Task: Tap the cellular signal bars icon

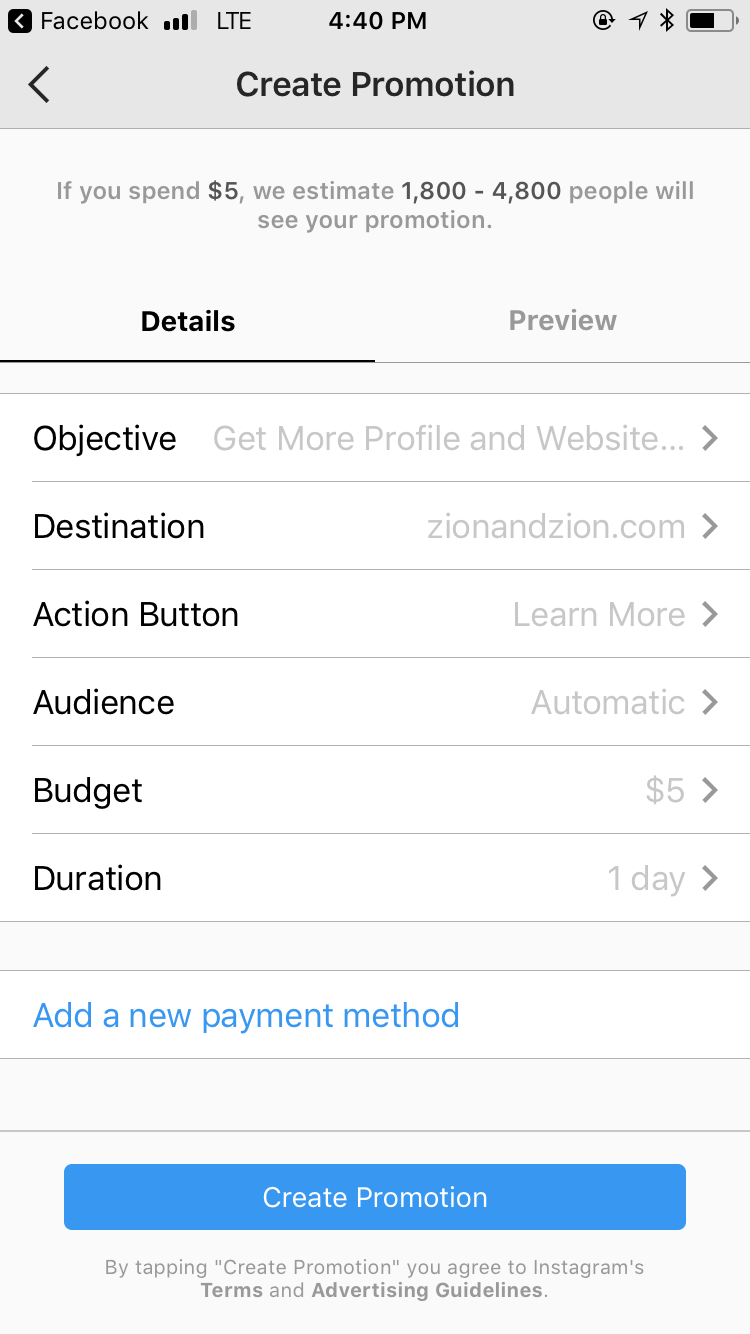Action: click(180, 20)
